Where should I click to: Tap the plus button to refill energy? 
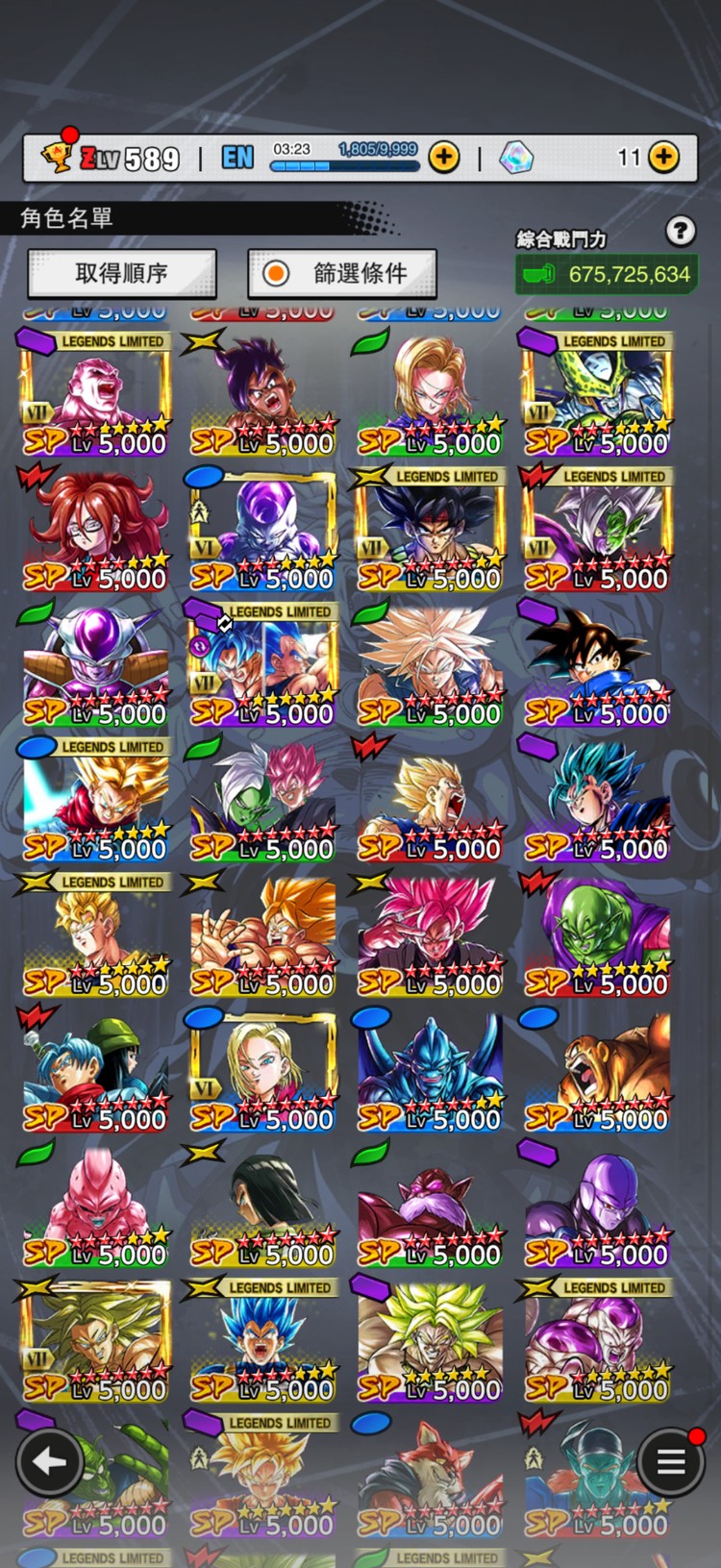tap(443, 157)
